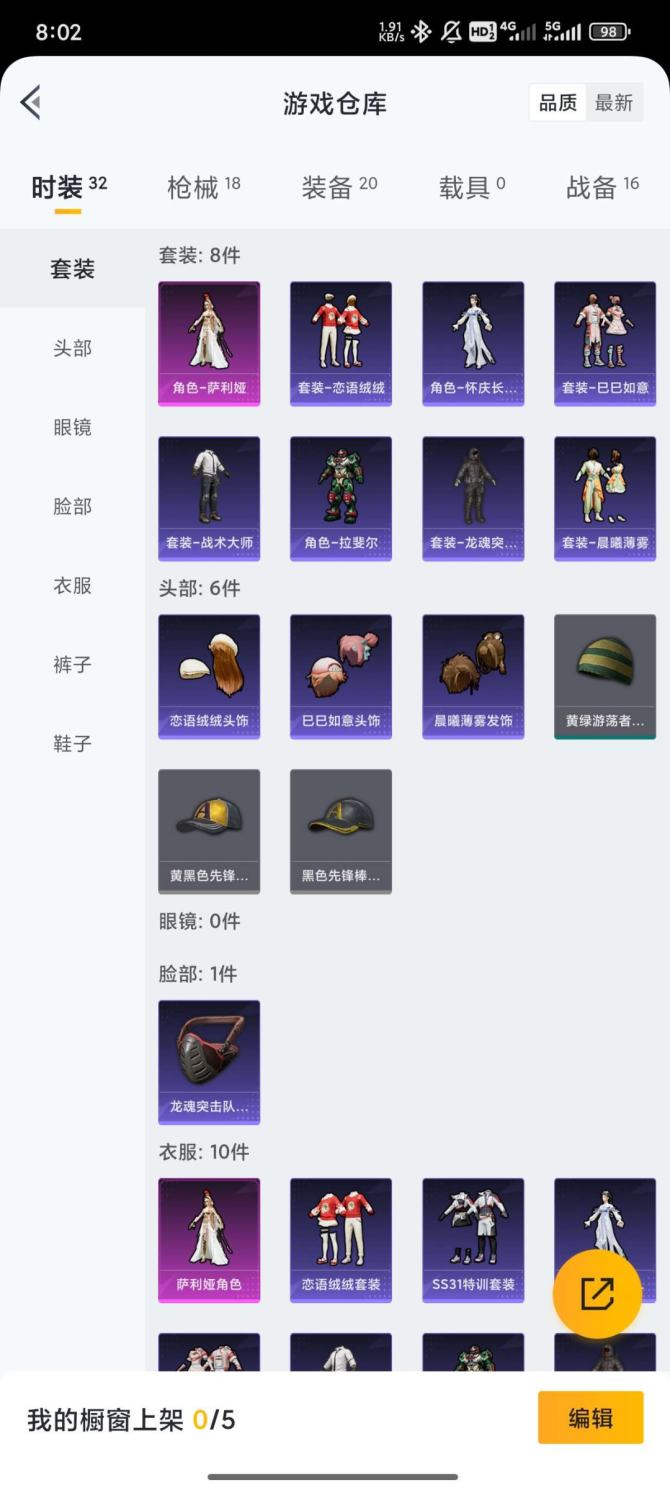Select 眼镜 in the side category list
The width and height of the screenshot is (670, 1490).
coord(72,427)
